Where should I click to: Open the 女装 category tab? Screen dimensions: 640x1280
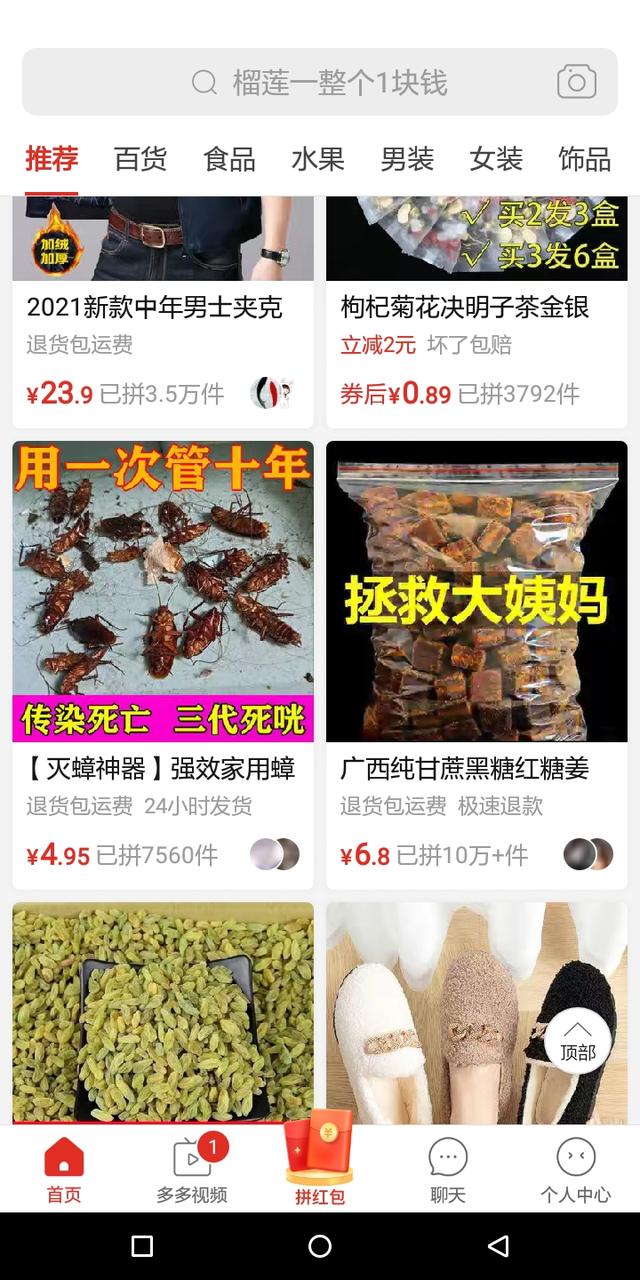(x=496, y=159)
